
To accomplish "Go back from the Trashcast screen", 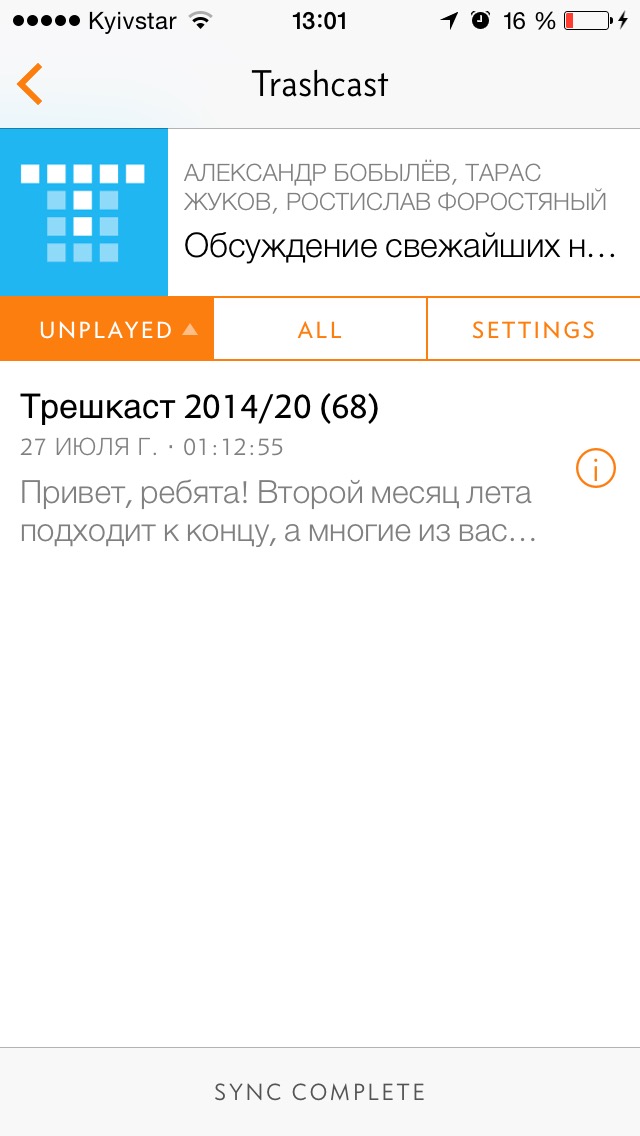I will click(x=30, y=85).
